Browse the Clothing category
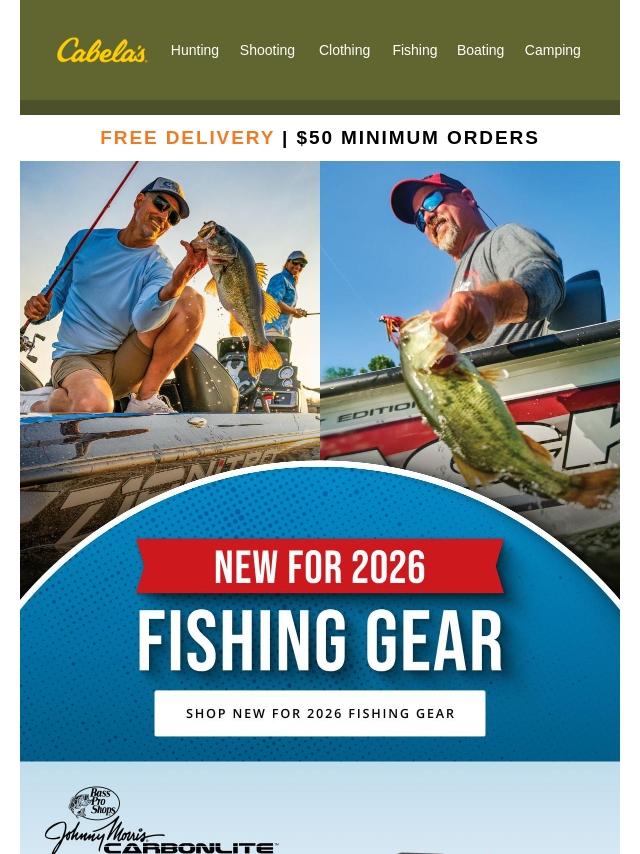Image resolution: width=640 pixels, height=854 pixels. [x=344, y=50]
